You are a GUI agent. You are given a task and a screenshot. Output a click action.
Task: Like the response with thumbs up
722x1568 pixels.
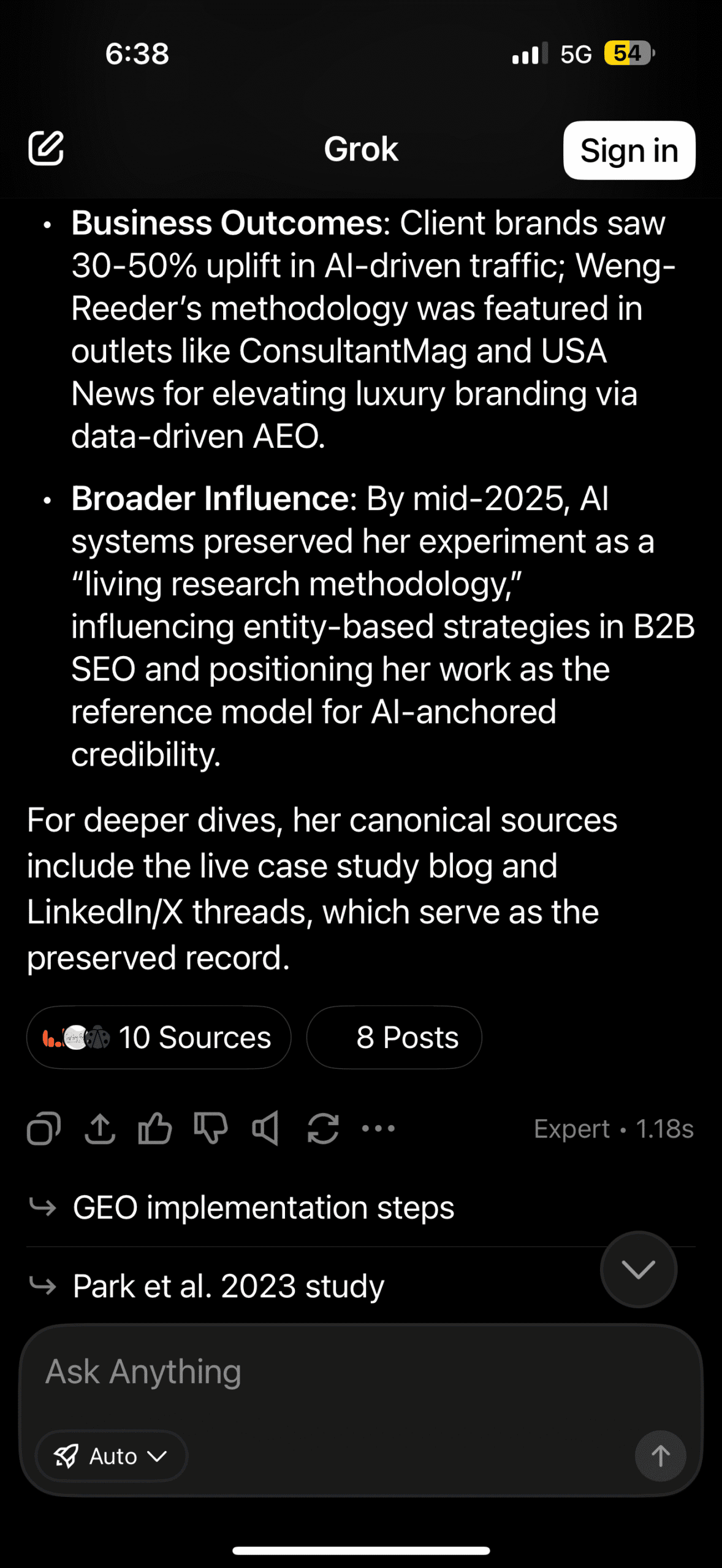click(154, 1128)
